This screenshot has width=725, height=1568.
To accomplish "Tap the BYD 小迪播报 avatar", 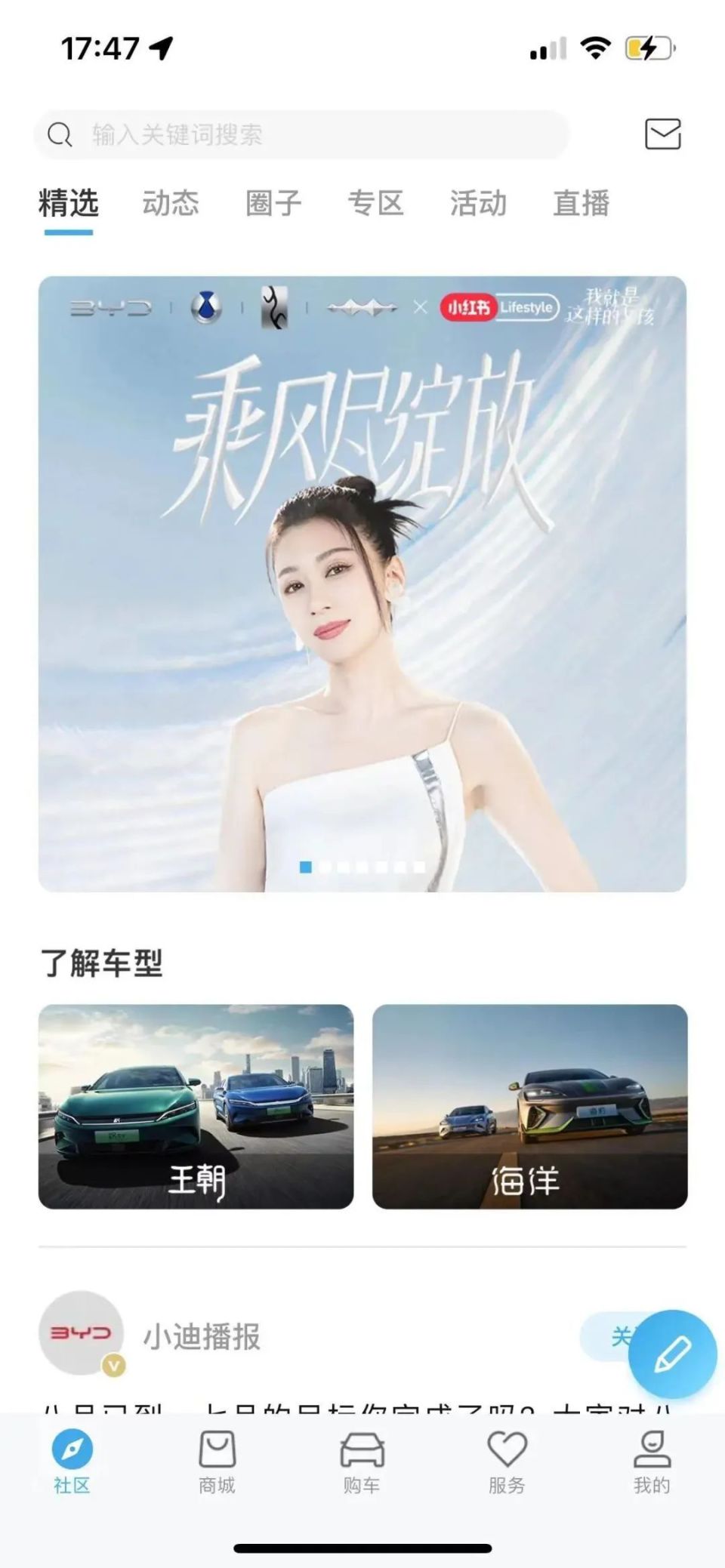I will pyautogui.click(x=80, y=1334).
